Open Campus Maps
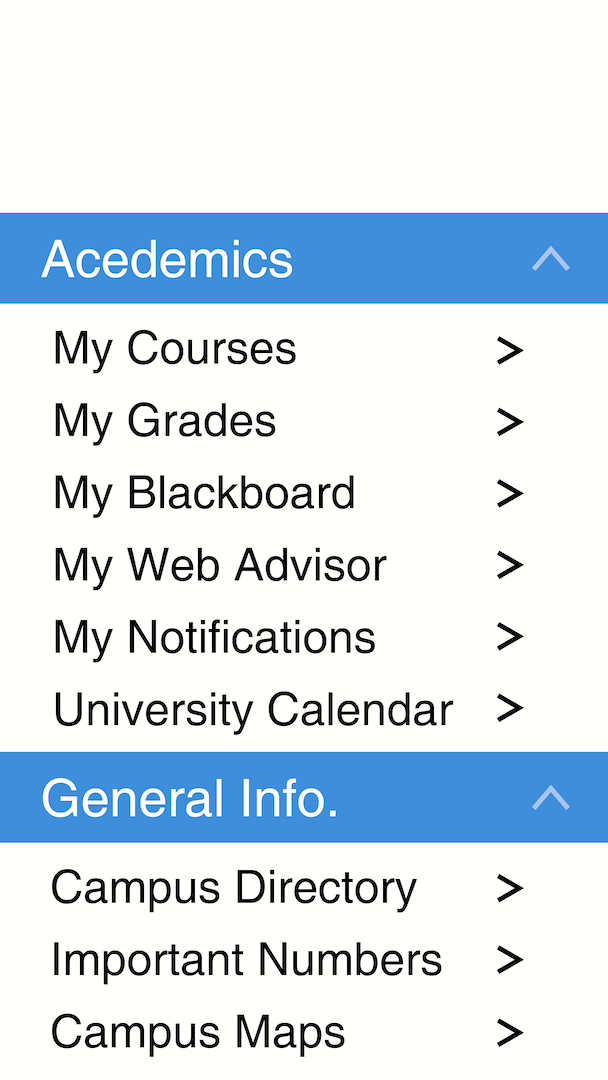The height and width of the screenshot is (1080, 608). [x=304, y=1032]
